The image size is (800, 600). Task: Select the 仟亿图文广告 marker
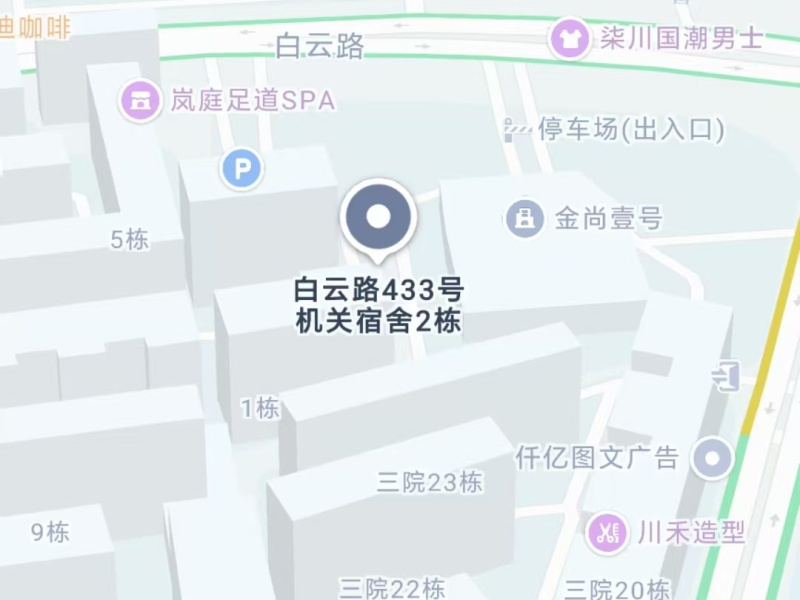click(x=712, y=458)
